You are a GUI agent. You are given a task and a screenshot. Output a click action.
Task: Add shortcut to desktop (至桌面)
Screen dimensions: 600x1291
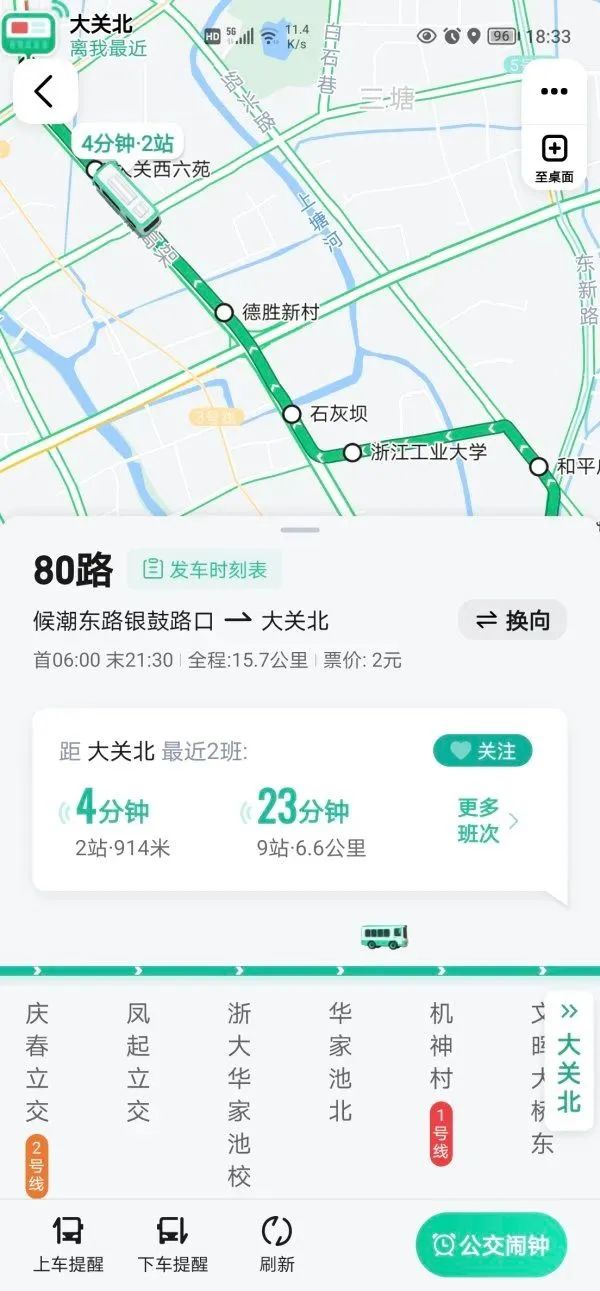pos(554,158)
